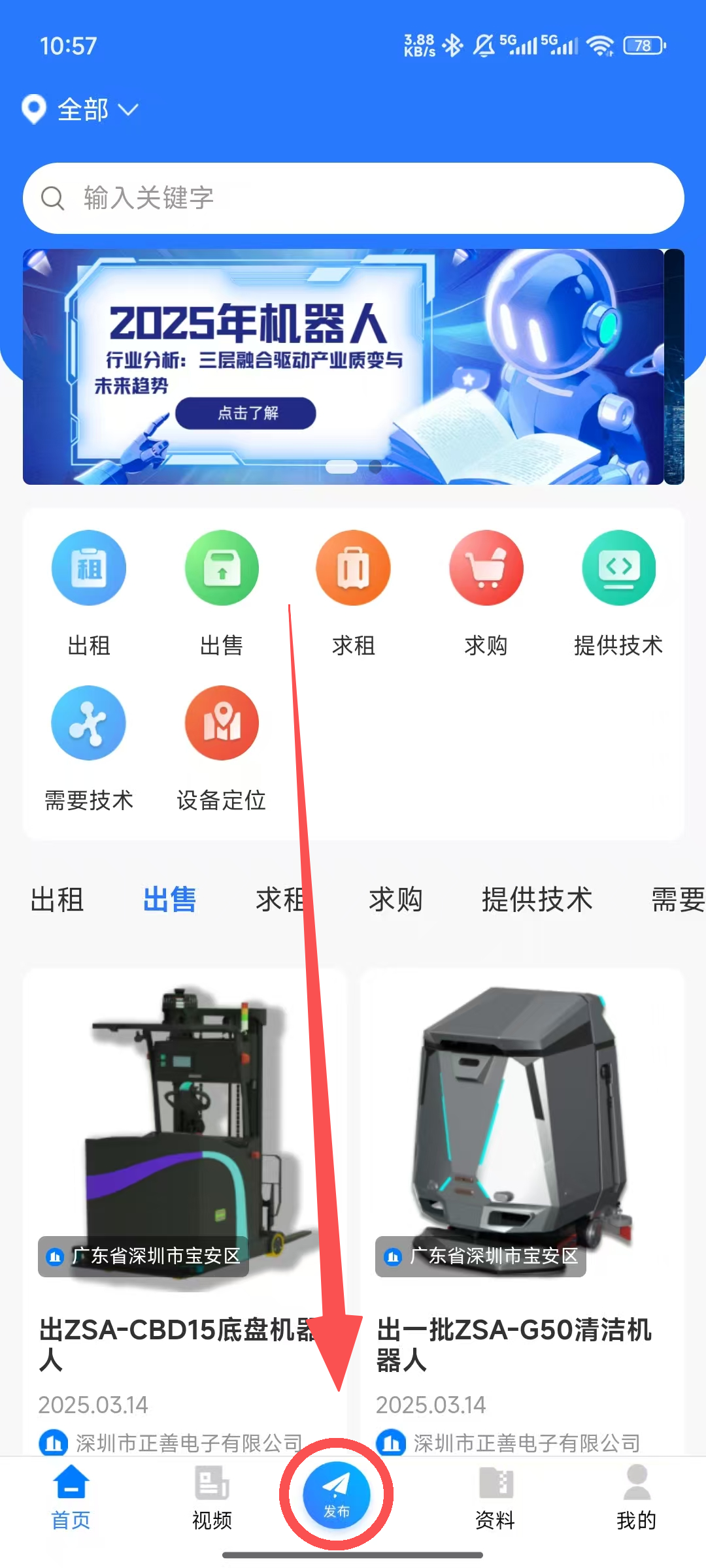View the ZSA-CBD15底盘机器人 listing
706x1568 pixels.
pyautogui.click(x=185, y=1209)
